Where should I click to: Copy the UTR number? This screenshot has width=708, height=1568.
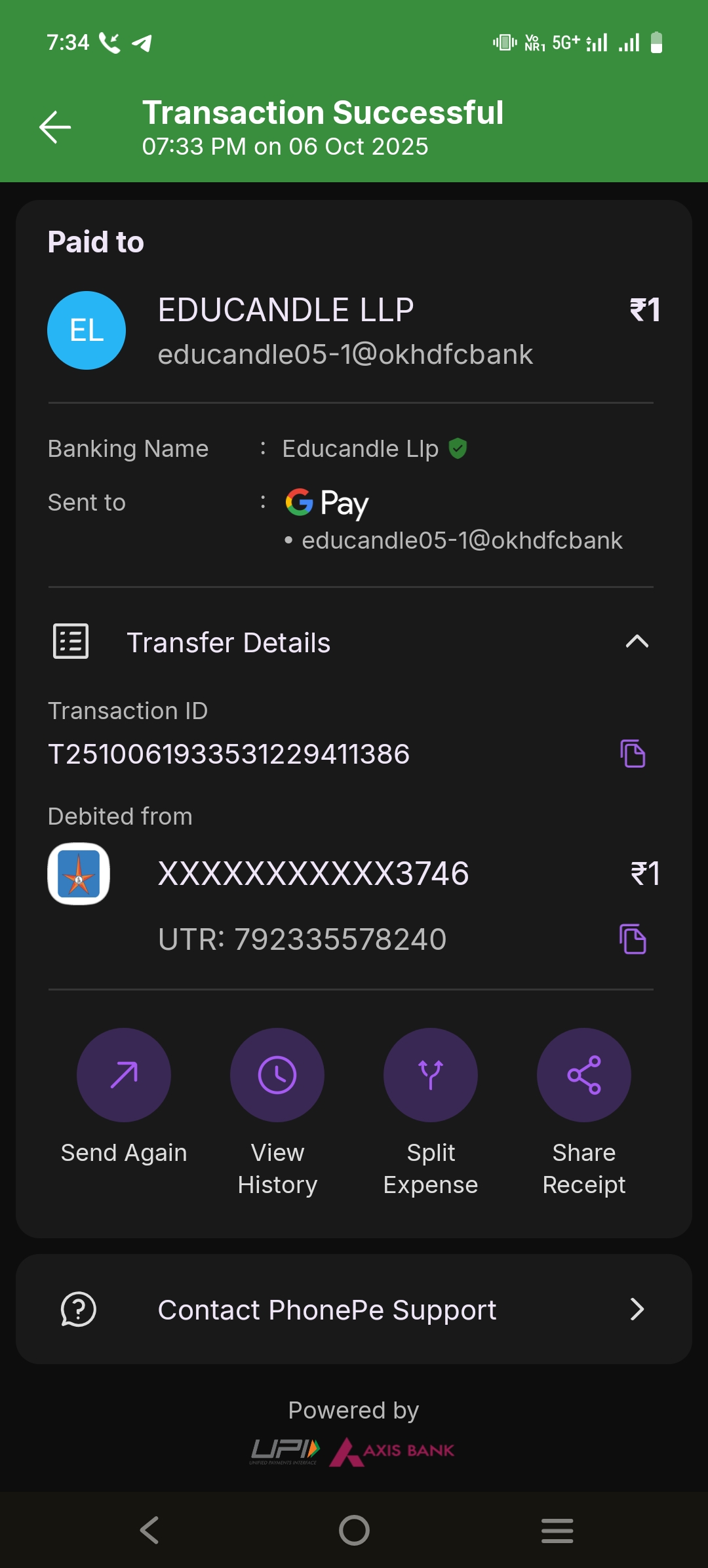point(633,939)
